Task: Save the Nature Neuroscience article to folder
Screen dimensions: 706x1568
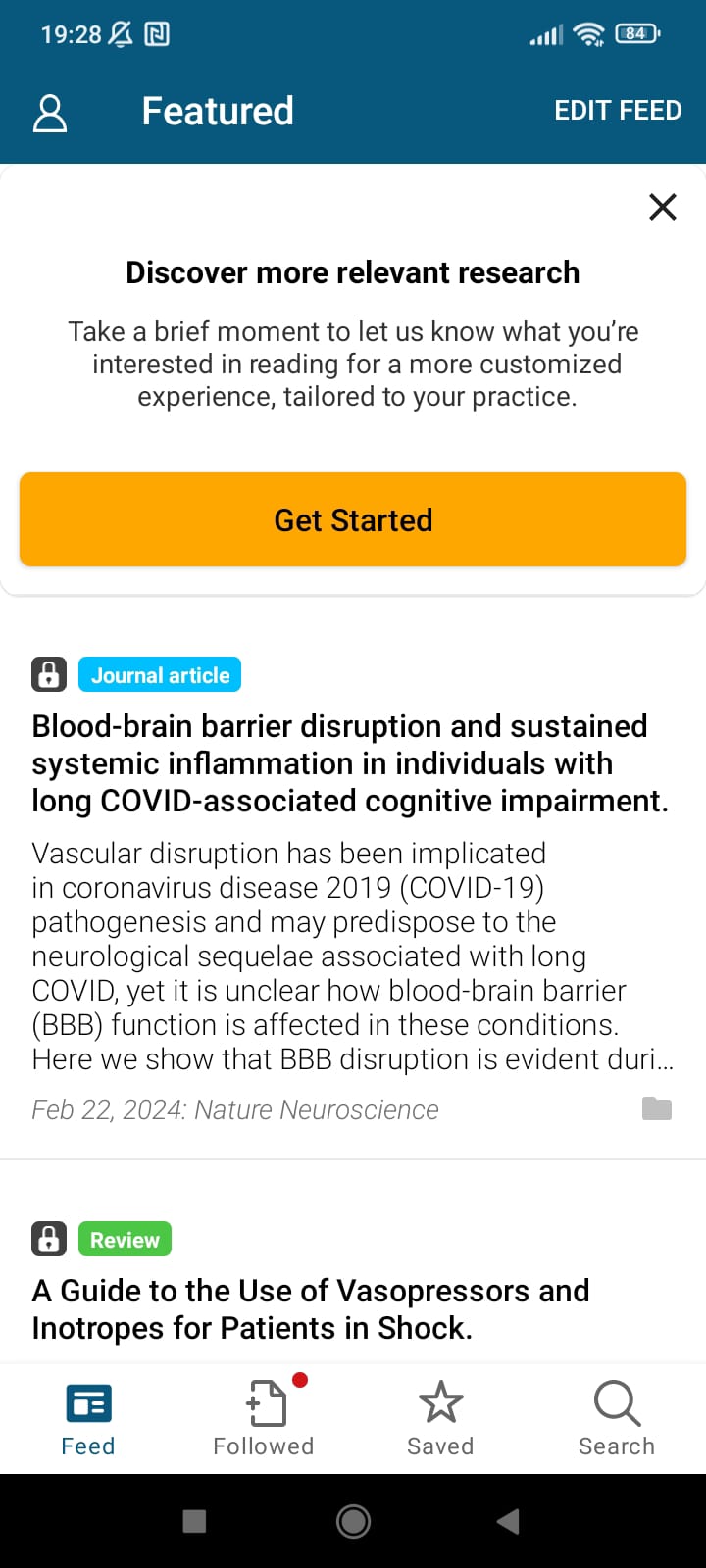Action: tap(656, 1109)
